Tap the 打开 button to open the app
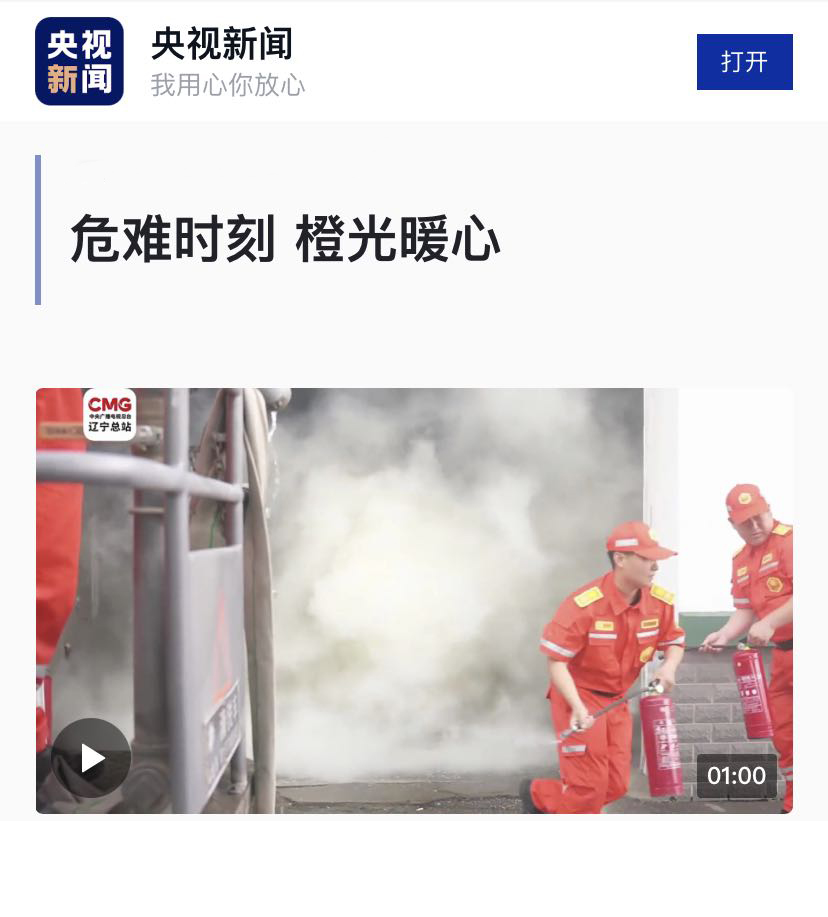This screenshot has width=828, height=917. (x=744, y=62)
